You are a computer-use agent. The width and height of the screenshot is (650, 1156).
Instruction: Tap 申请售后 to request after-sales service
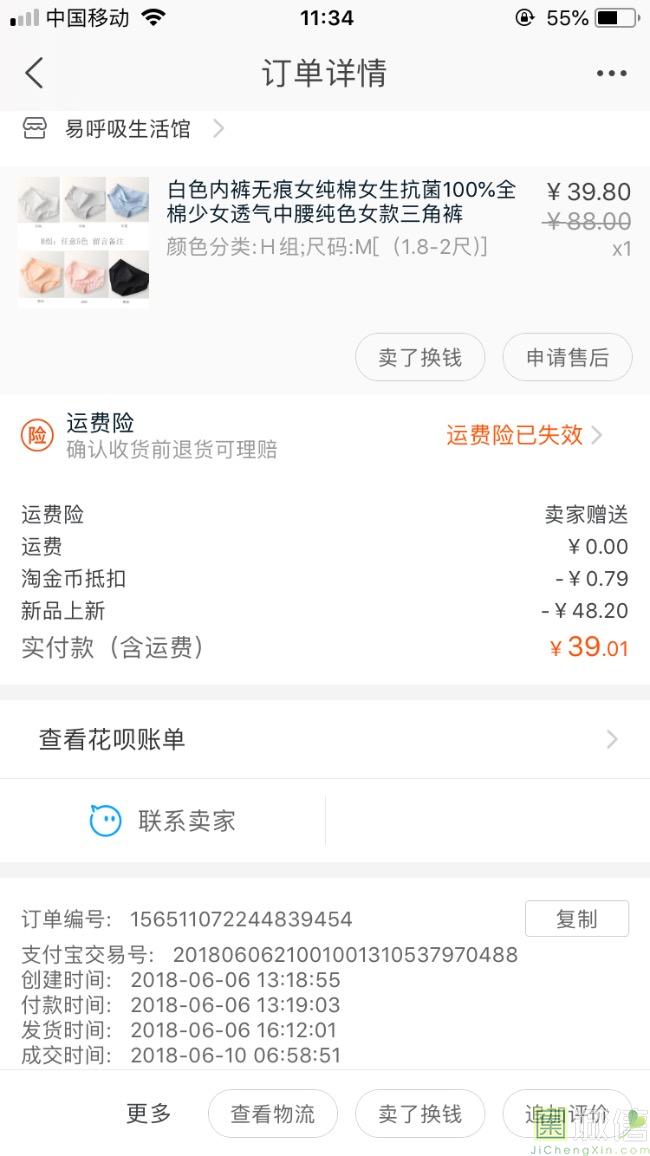[x=567, y=358]
